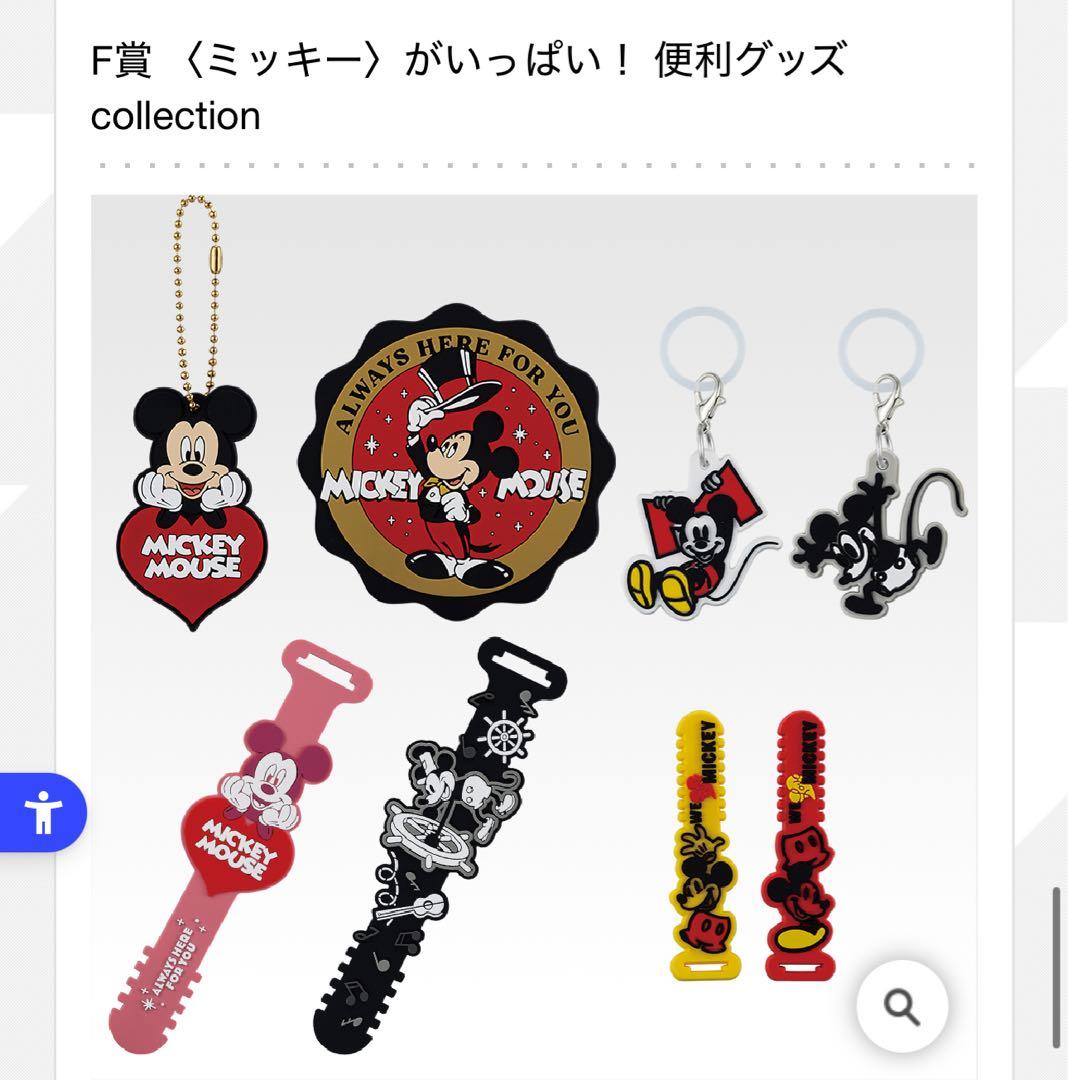Screen dimensions: 1068x1080
Task: Open the accessibility options button
Action: 43,812
